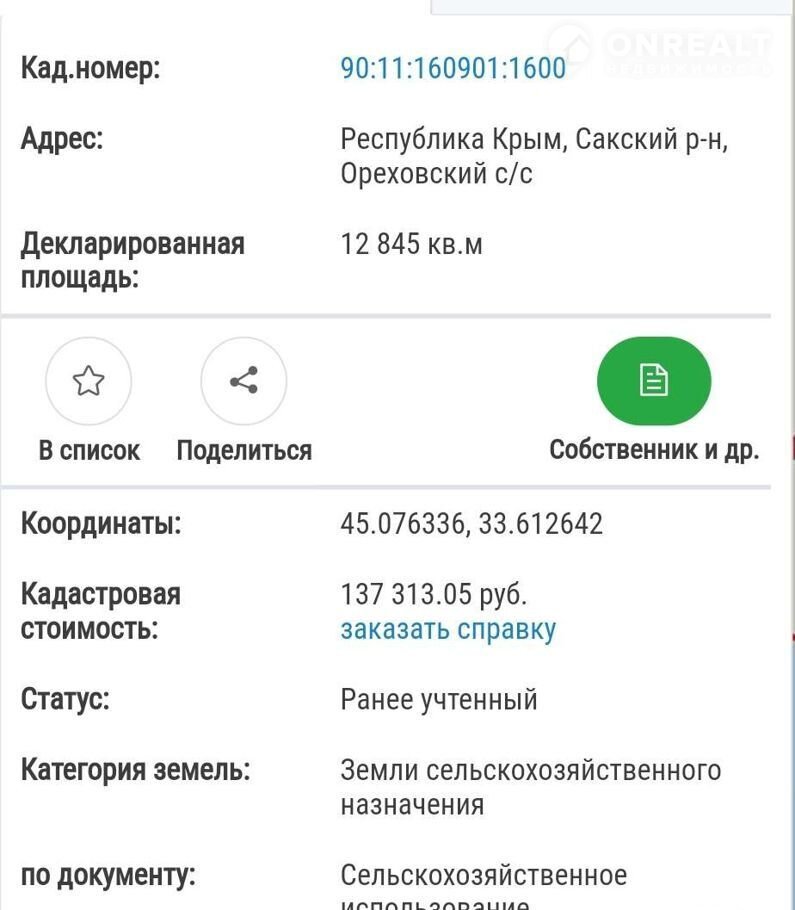Open cadastral number link 90:11:160901:1600
The image size is (795, 910).
(x=453, y=68)
